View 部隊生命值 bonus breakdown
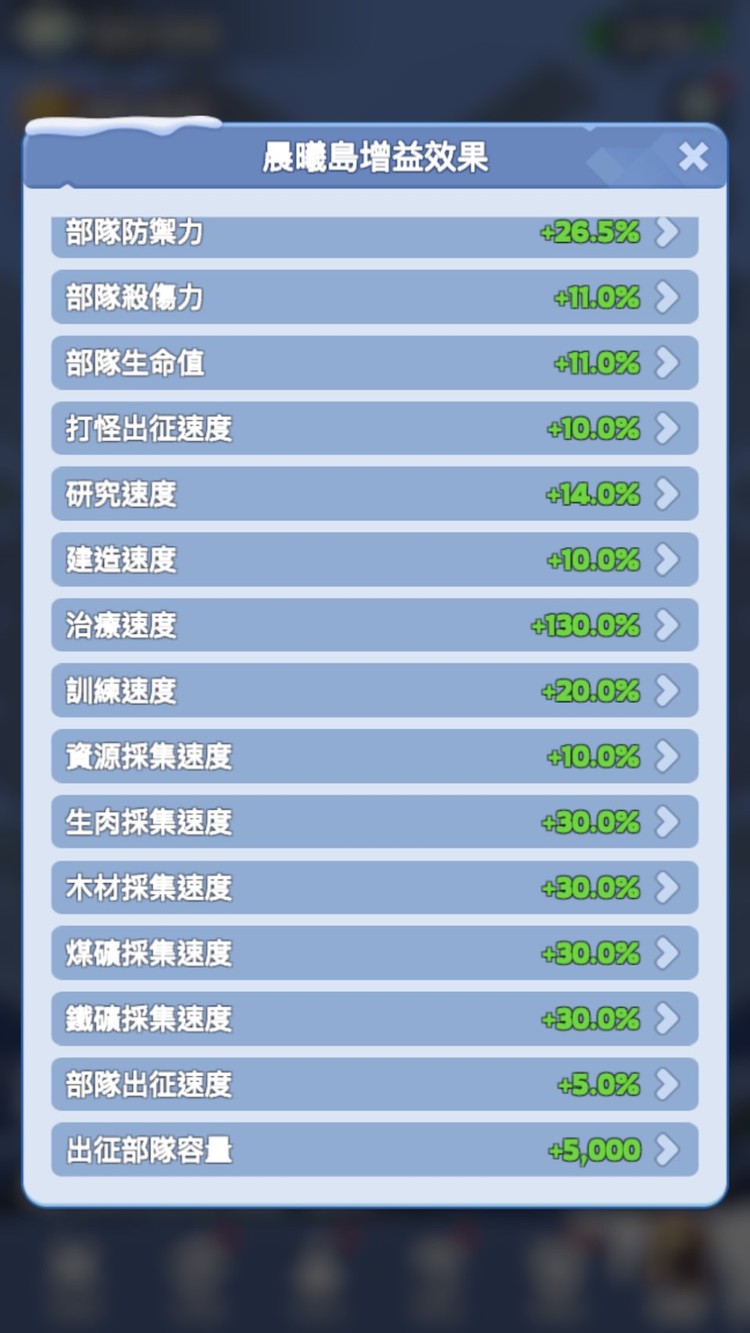Screen dimensions: 750x1333 [374, 363]
